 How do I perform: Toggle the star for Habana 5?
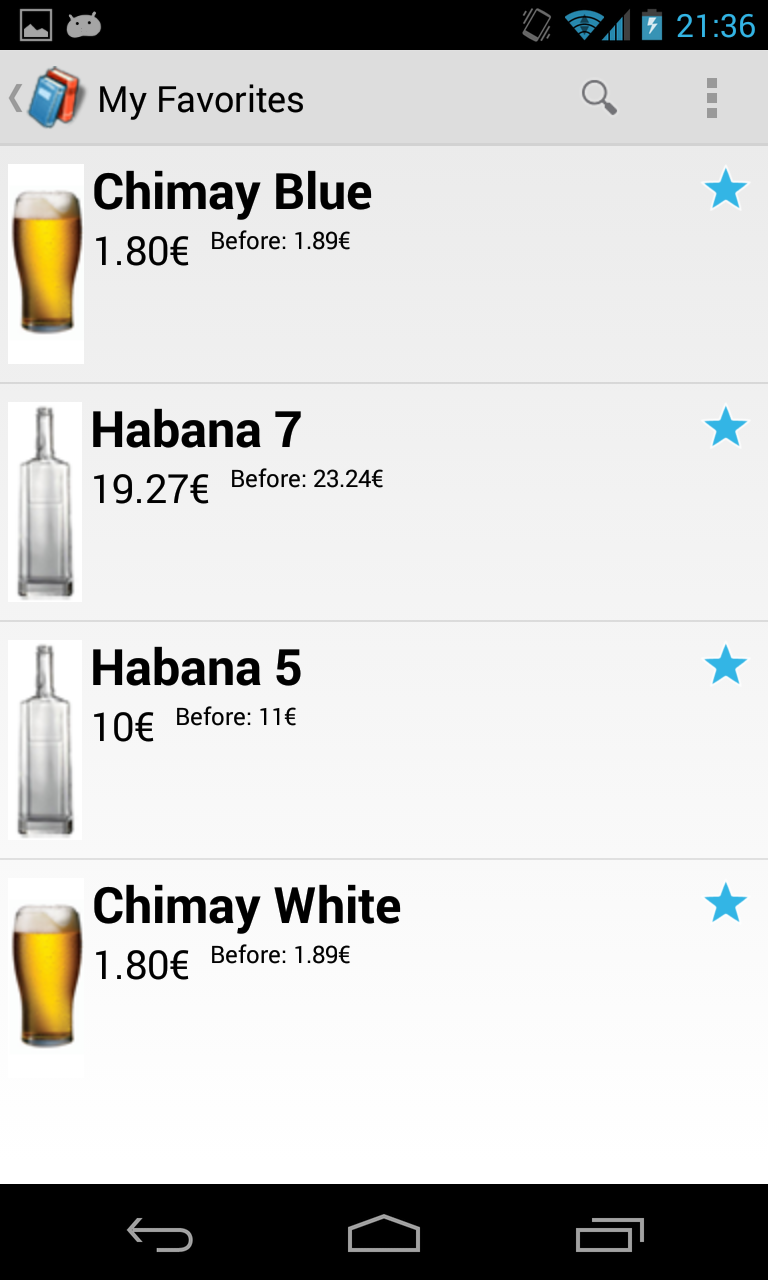point(725,665)
